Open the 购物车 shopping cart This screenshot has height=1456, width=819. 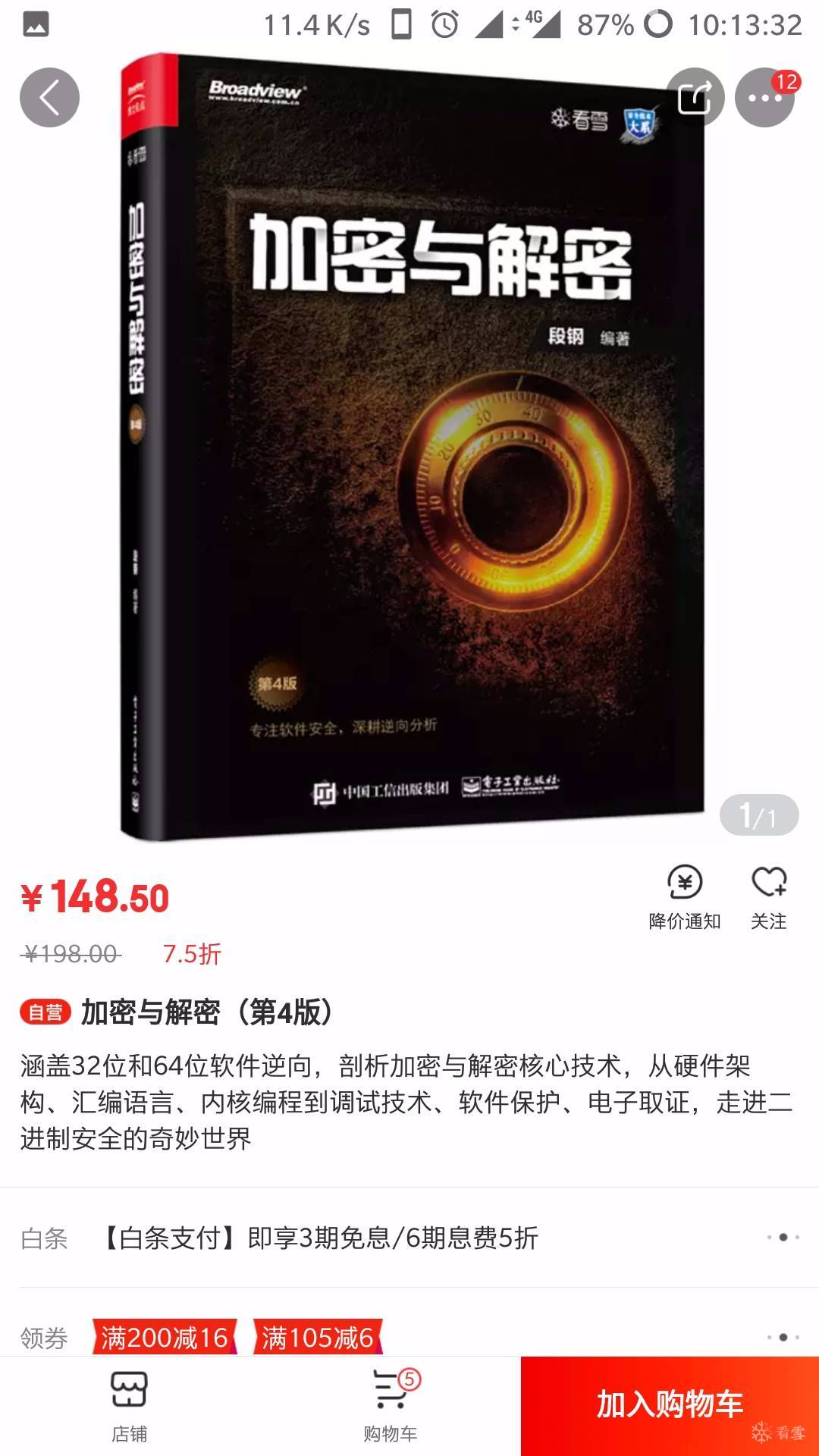coord(391,1406)
